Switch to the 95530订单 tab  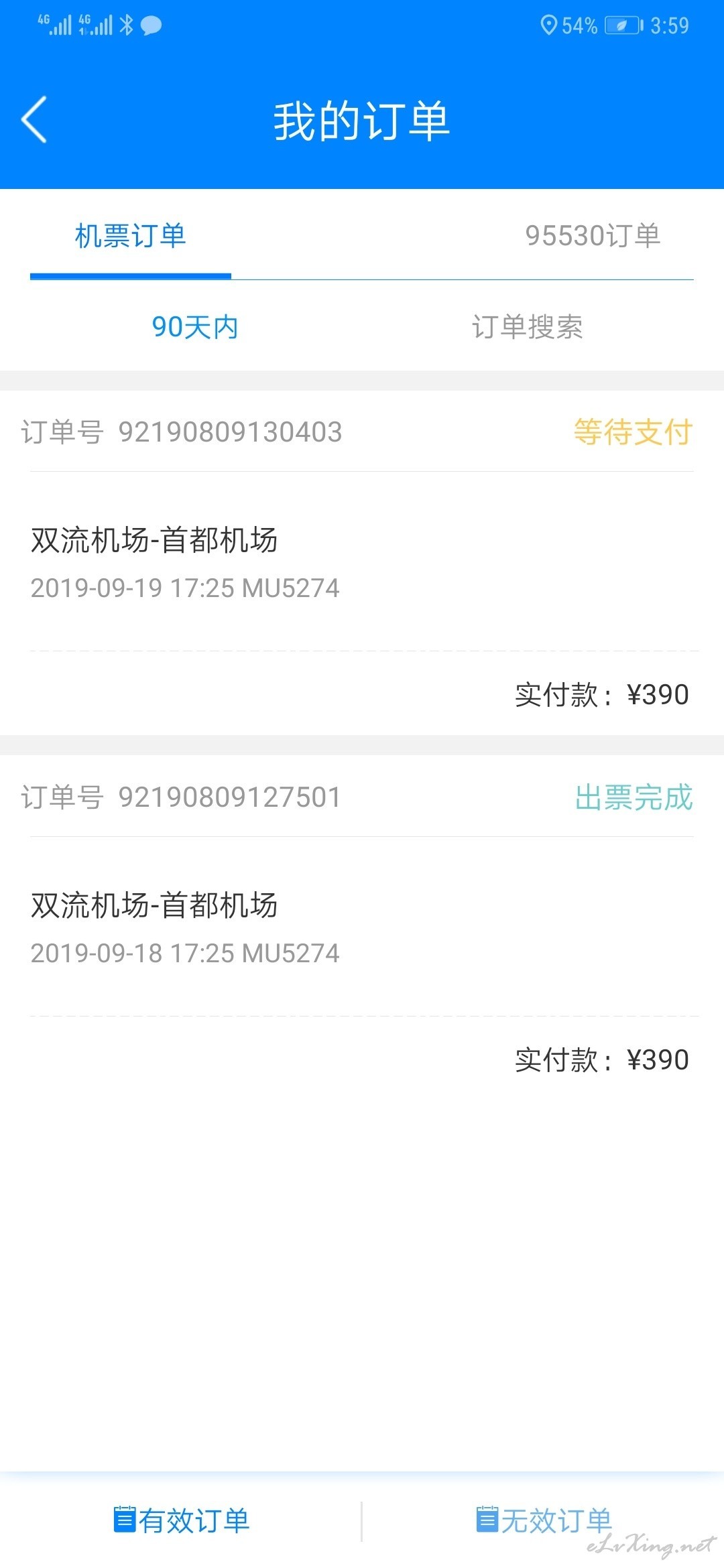(593, 236)
